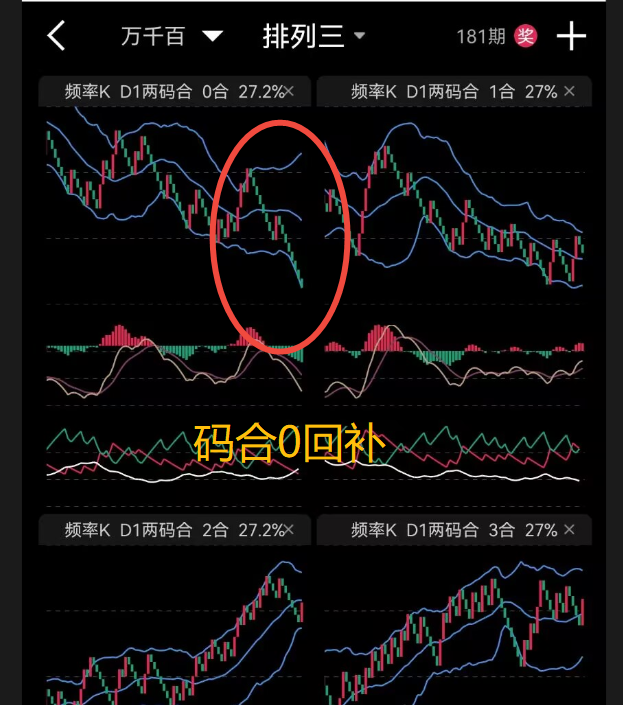Open the 181期 prize results
This screenshot has width=623, height=705.
click(x=496, y=37)
